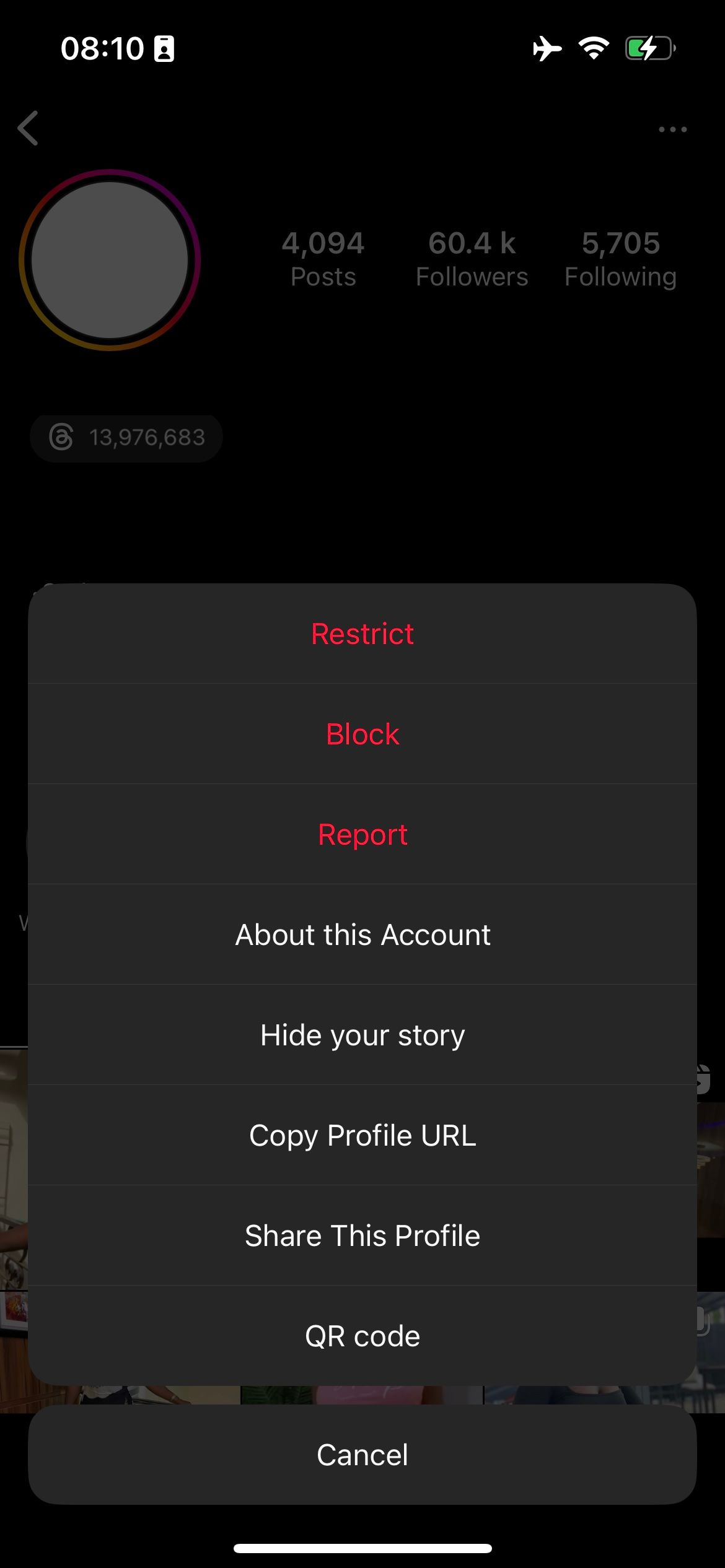Tap Share This Profile
Image resolution: width=725 pixels, height=1568 pixels.
pyautogui.click(x=362, y=1235)
